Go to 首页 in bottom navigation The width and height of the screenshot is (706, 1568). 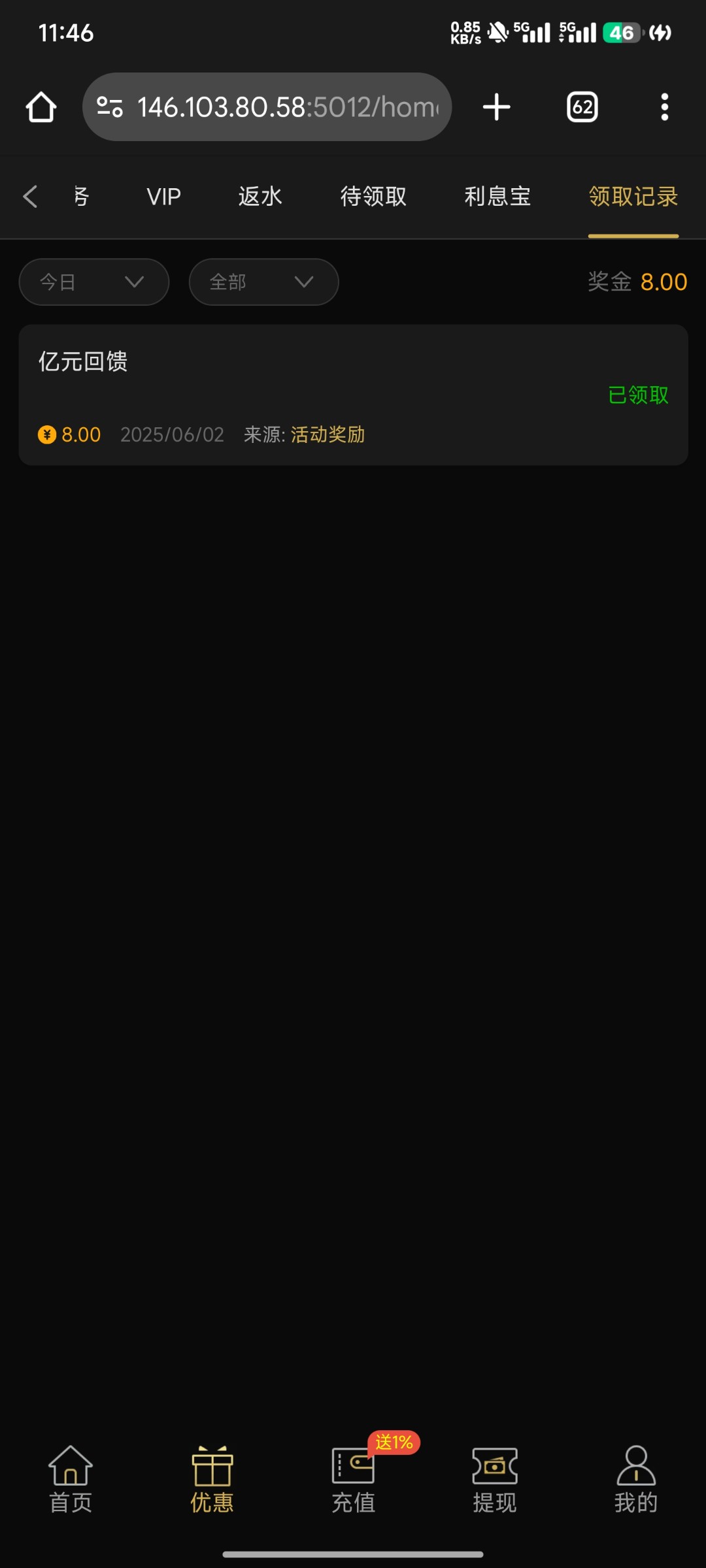(71, 1480)
